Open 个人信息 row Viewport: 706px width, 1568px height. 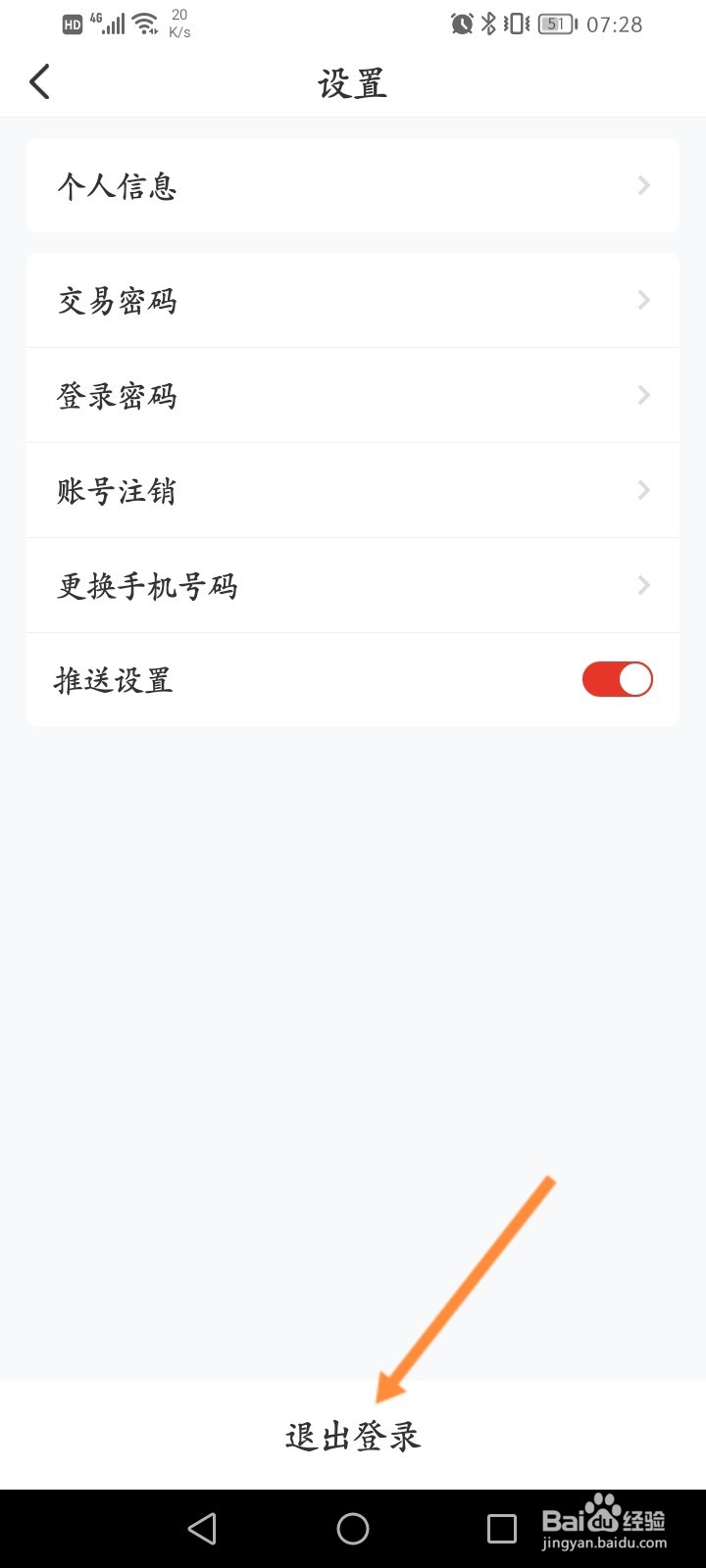[x=353, y=185]
